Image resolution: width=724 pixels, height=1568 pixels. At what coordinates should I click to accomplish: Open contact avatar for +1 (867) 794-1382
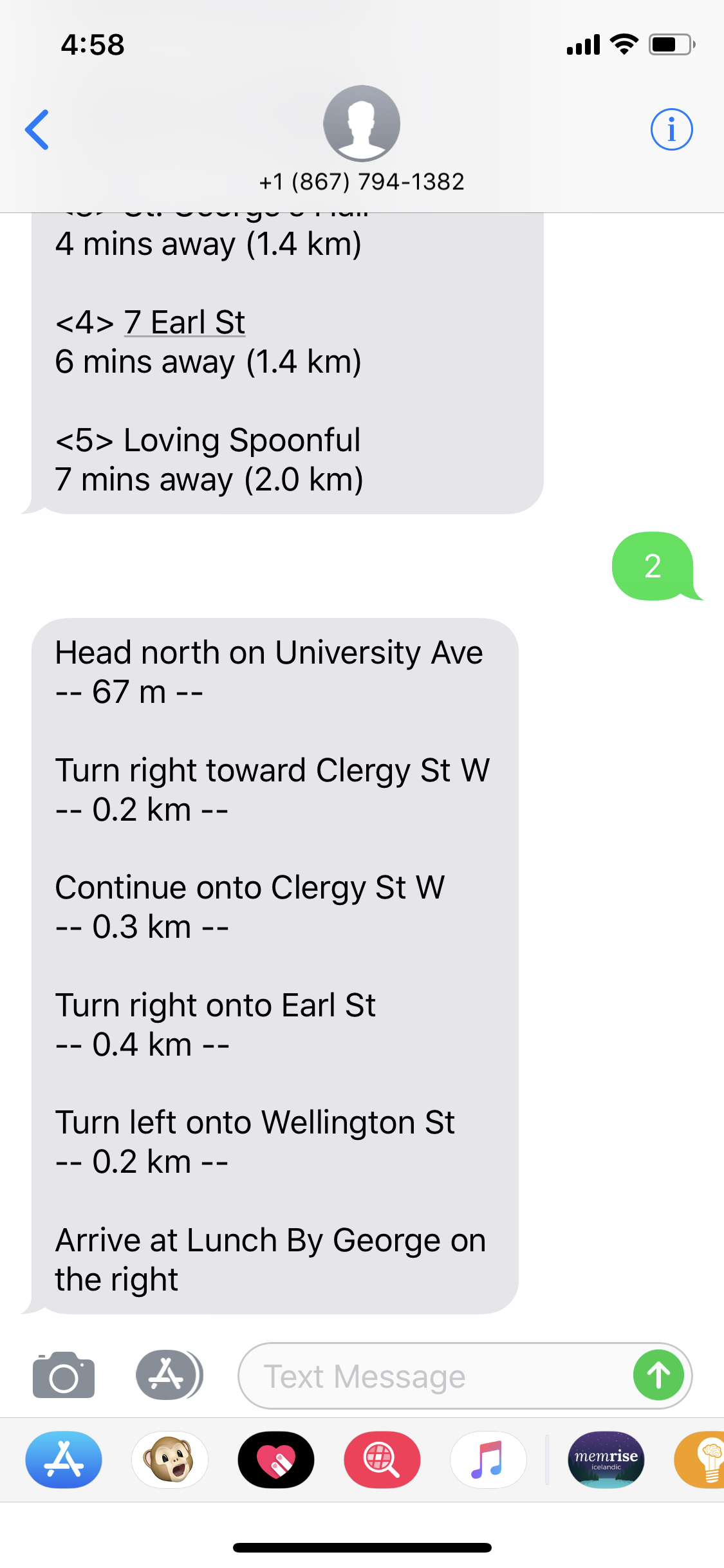(362, 123)
